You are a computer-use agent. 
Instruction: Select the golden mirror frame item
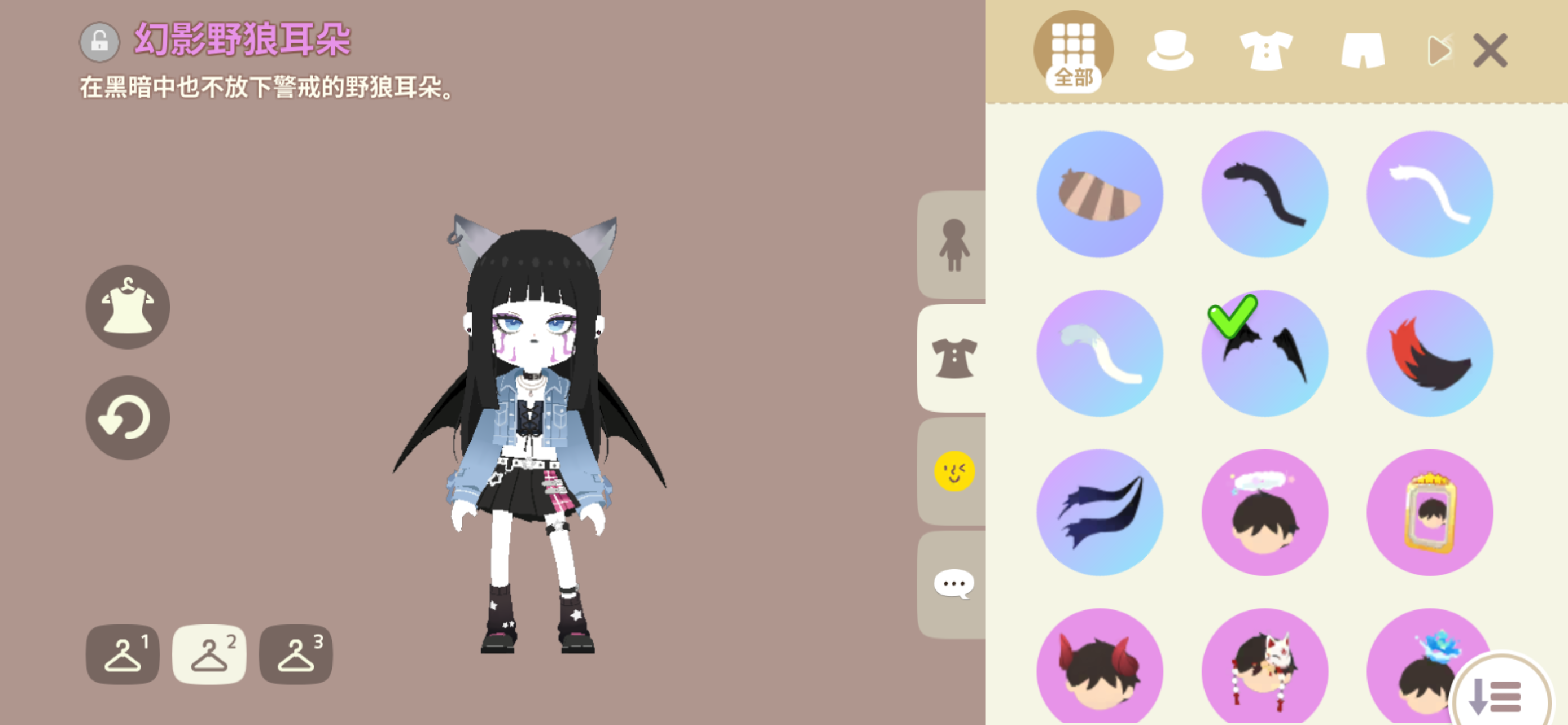[1429, 513]
